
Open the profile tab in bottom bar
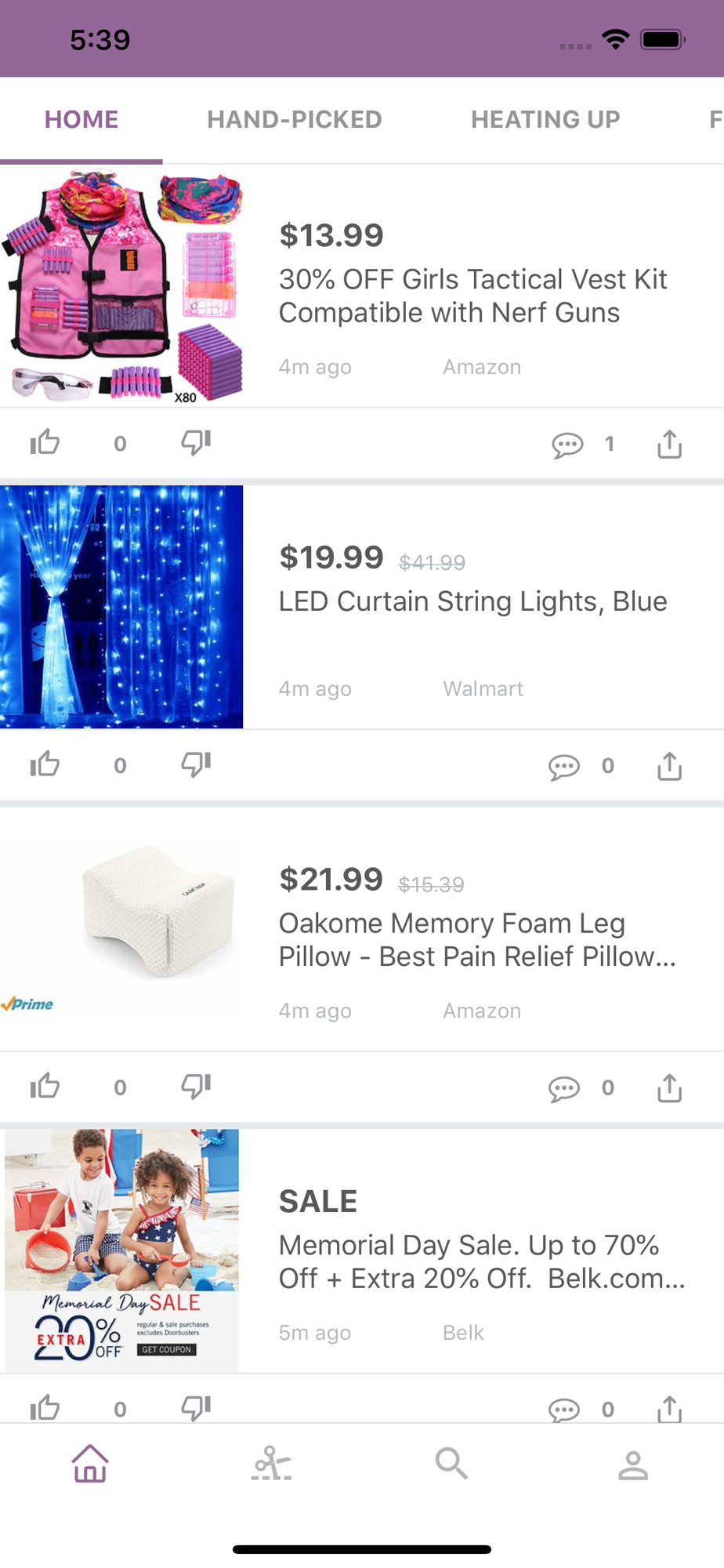632,1463
